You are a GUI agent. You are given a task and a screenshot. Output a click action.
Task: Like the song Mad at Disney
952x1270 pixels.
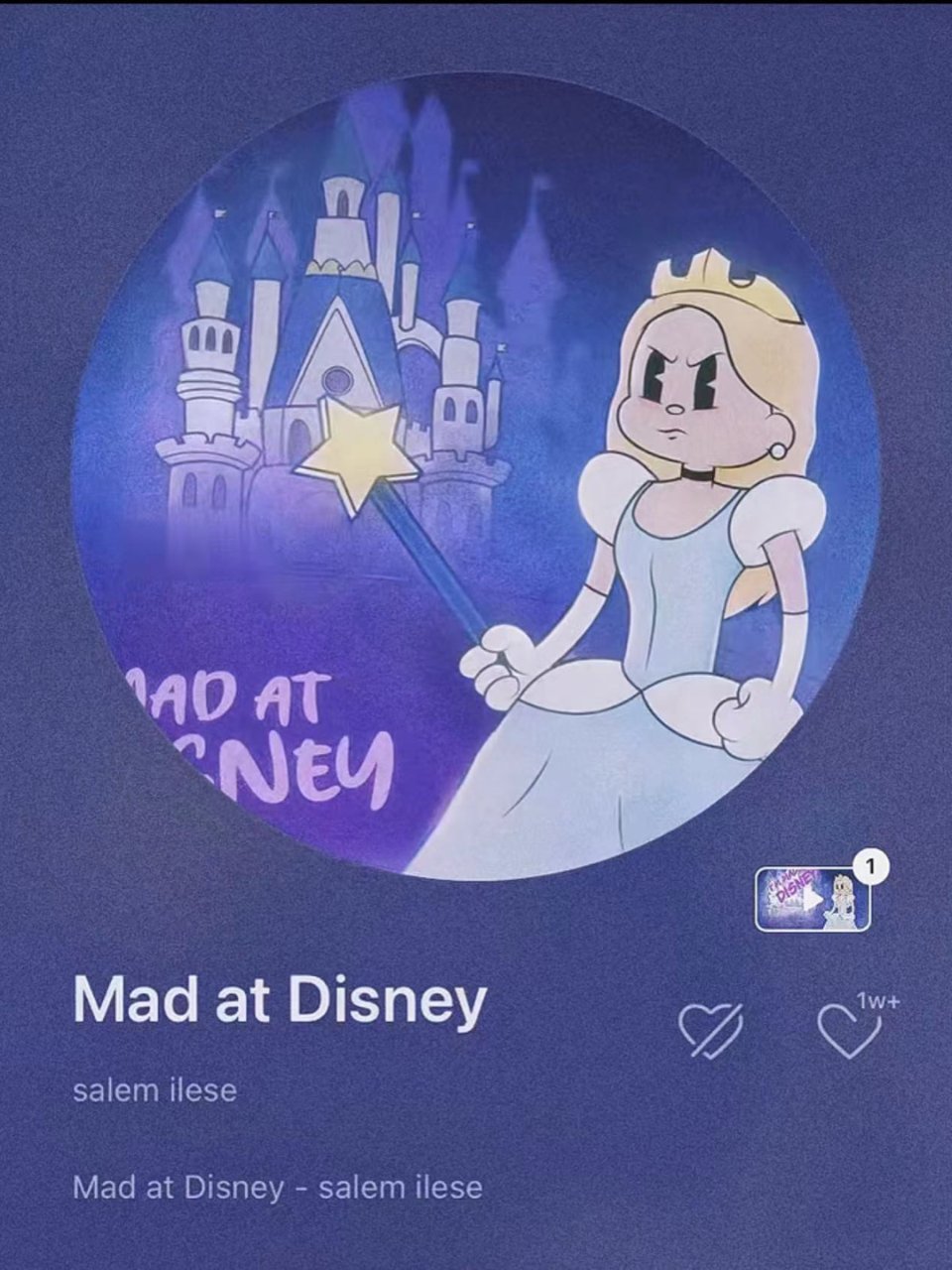[x=849, y=1032]
